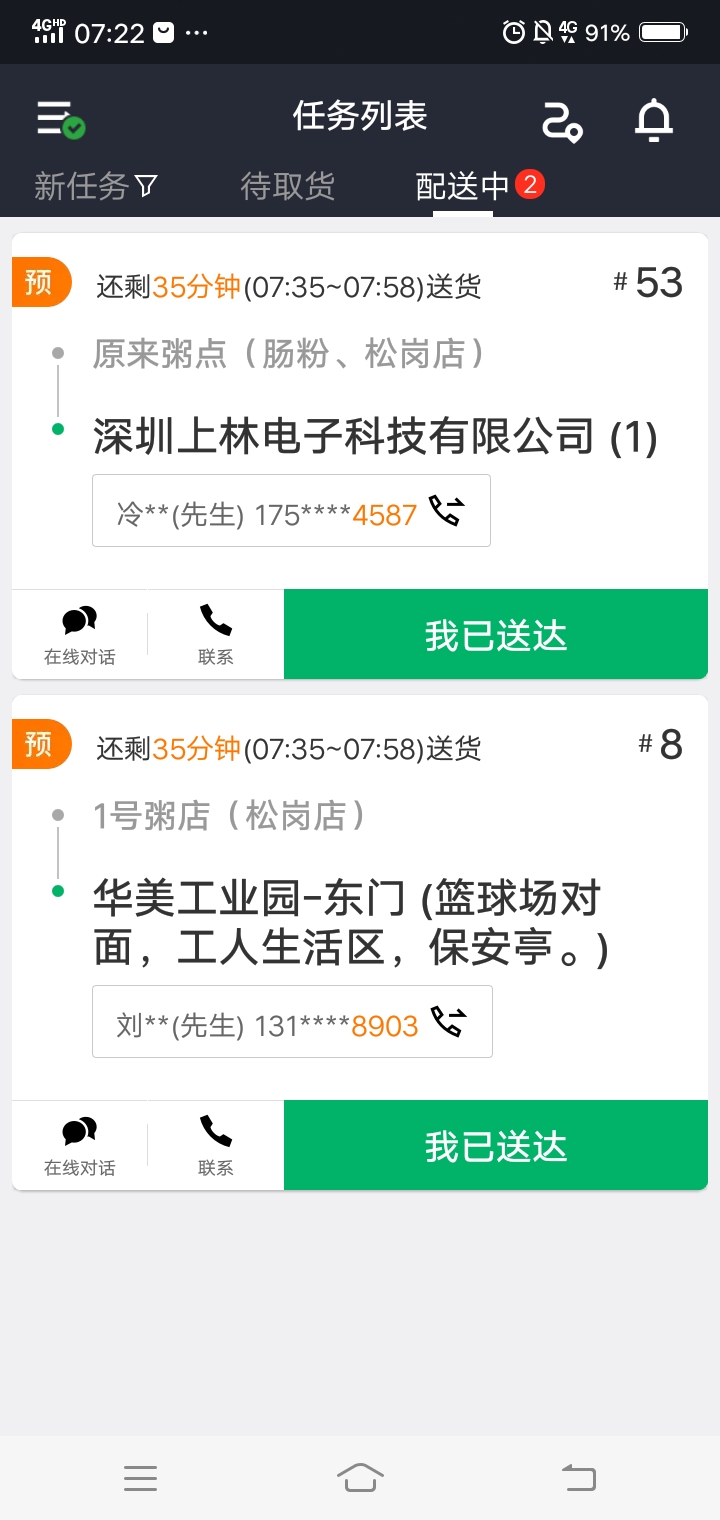Tap the 联系 phone icon on order #8

click(x=215, y=1143)
